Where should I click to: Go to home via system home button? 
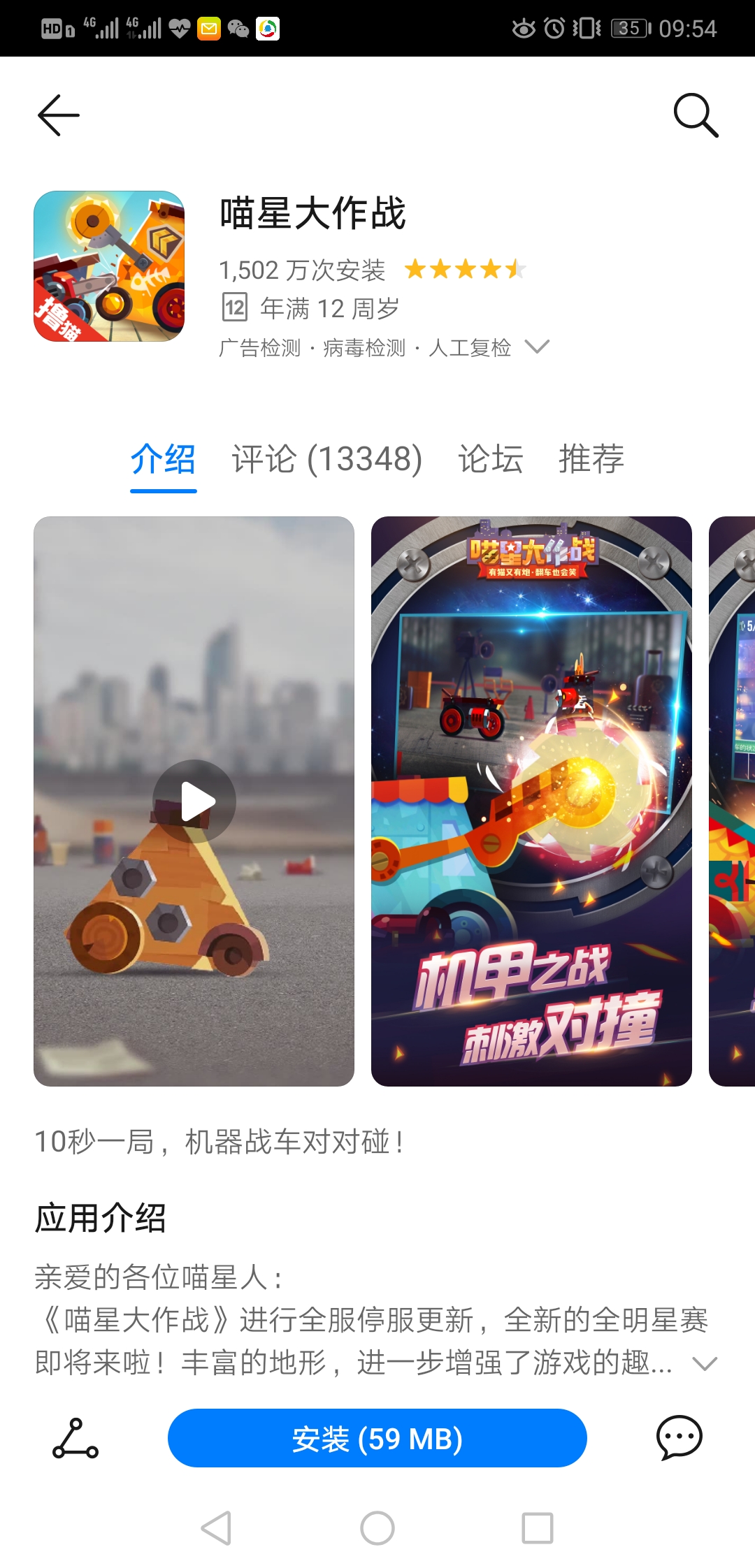377,1528
